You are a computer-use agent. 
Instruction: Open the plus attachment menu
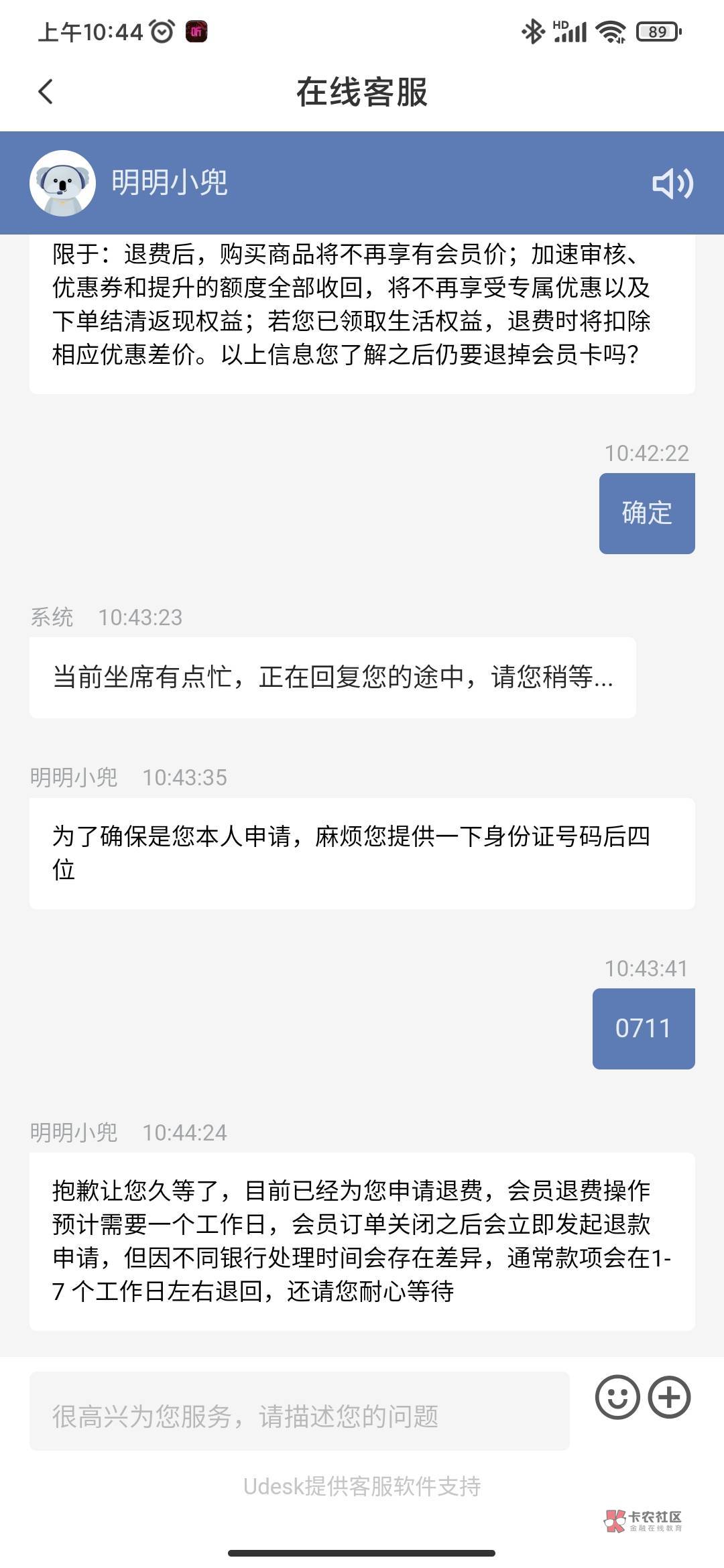click(670, 1398)
